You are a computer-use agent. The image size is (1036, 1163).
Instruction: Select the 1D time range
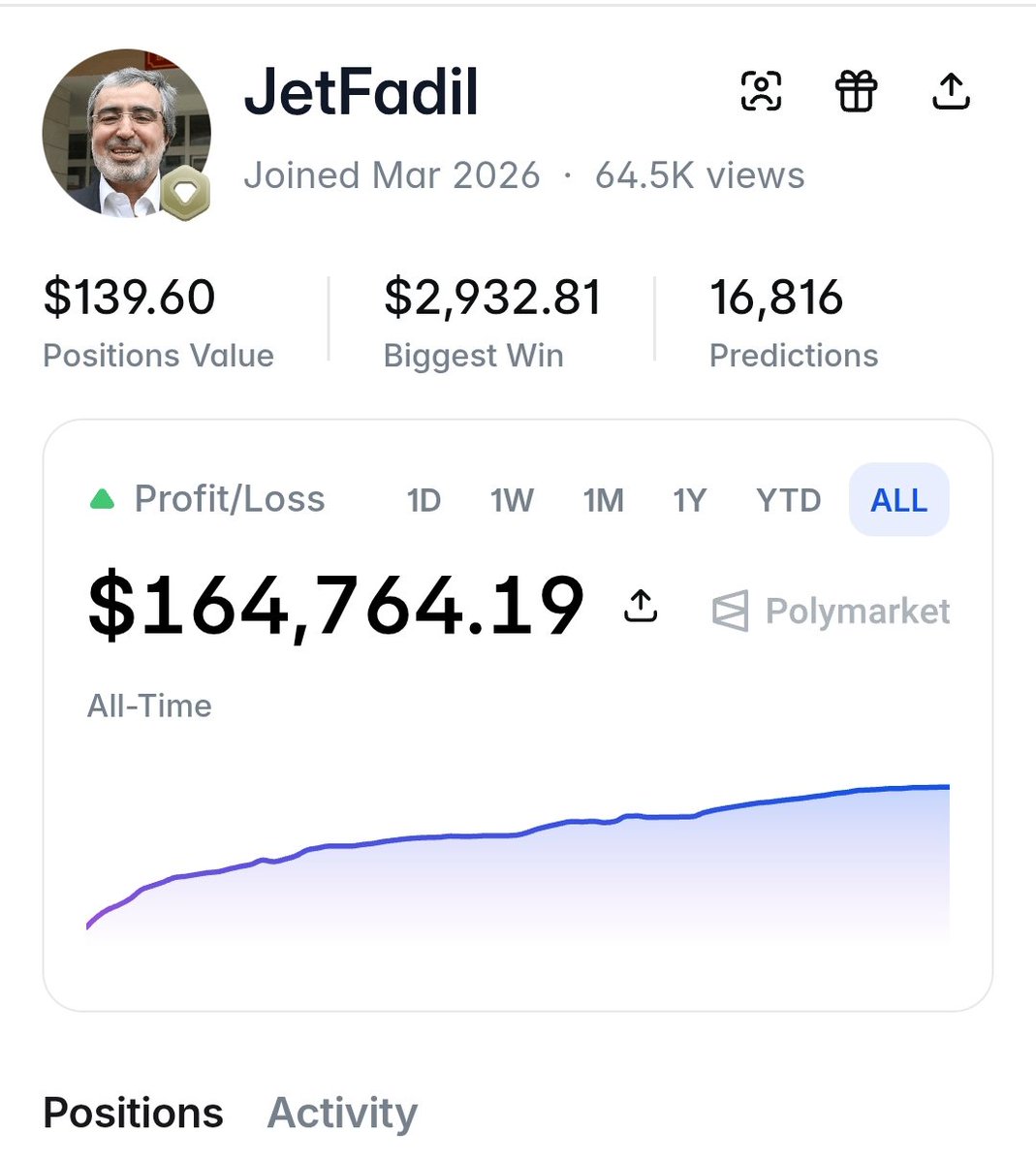424,500
